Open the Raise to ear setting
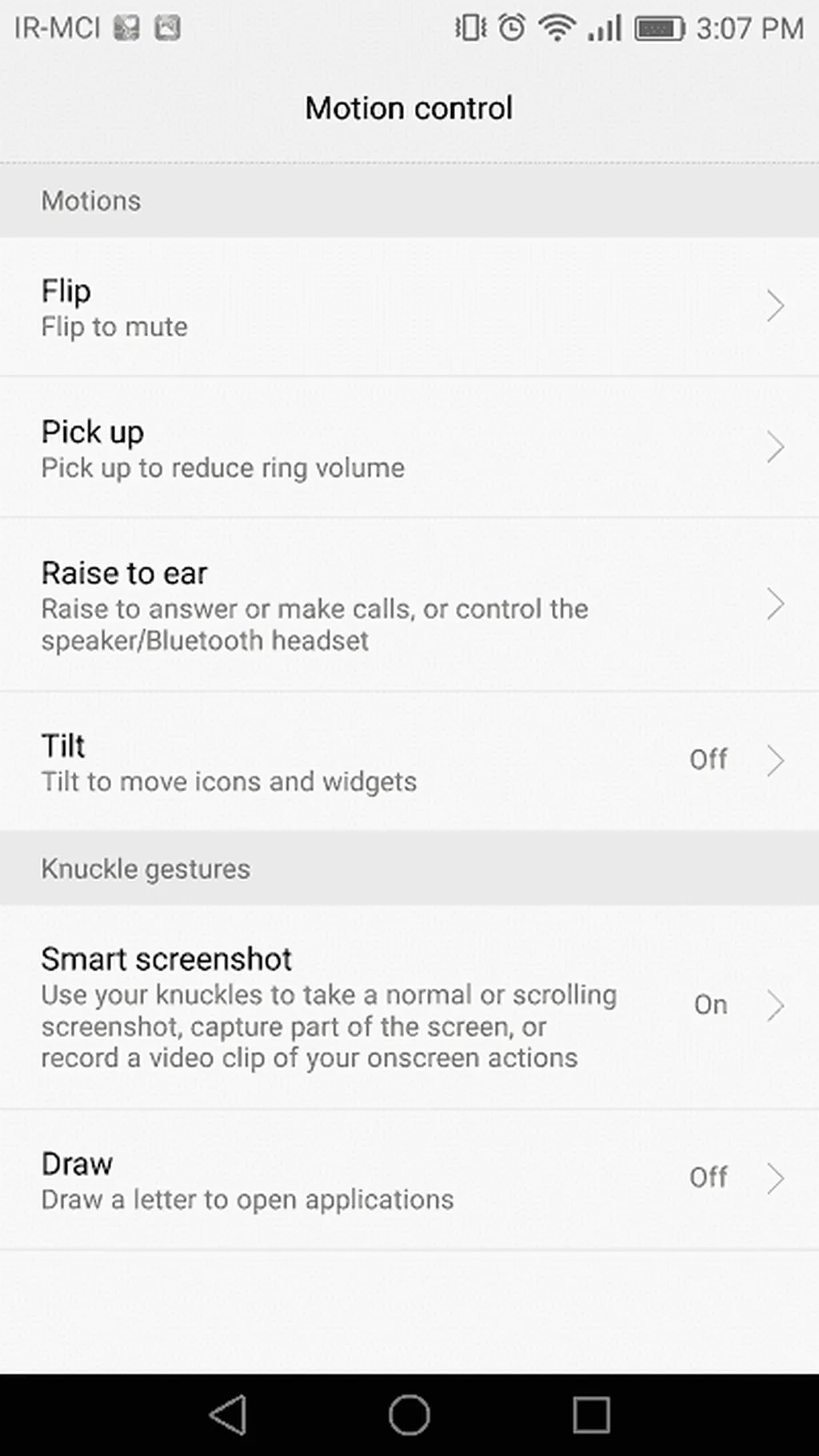Screen dimensions: 819x1456 (x=408, y=606)
